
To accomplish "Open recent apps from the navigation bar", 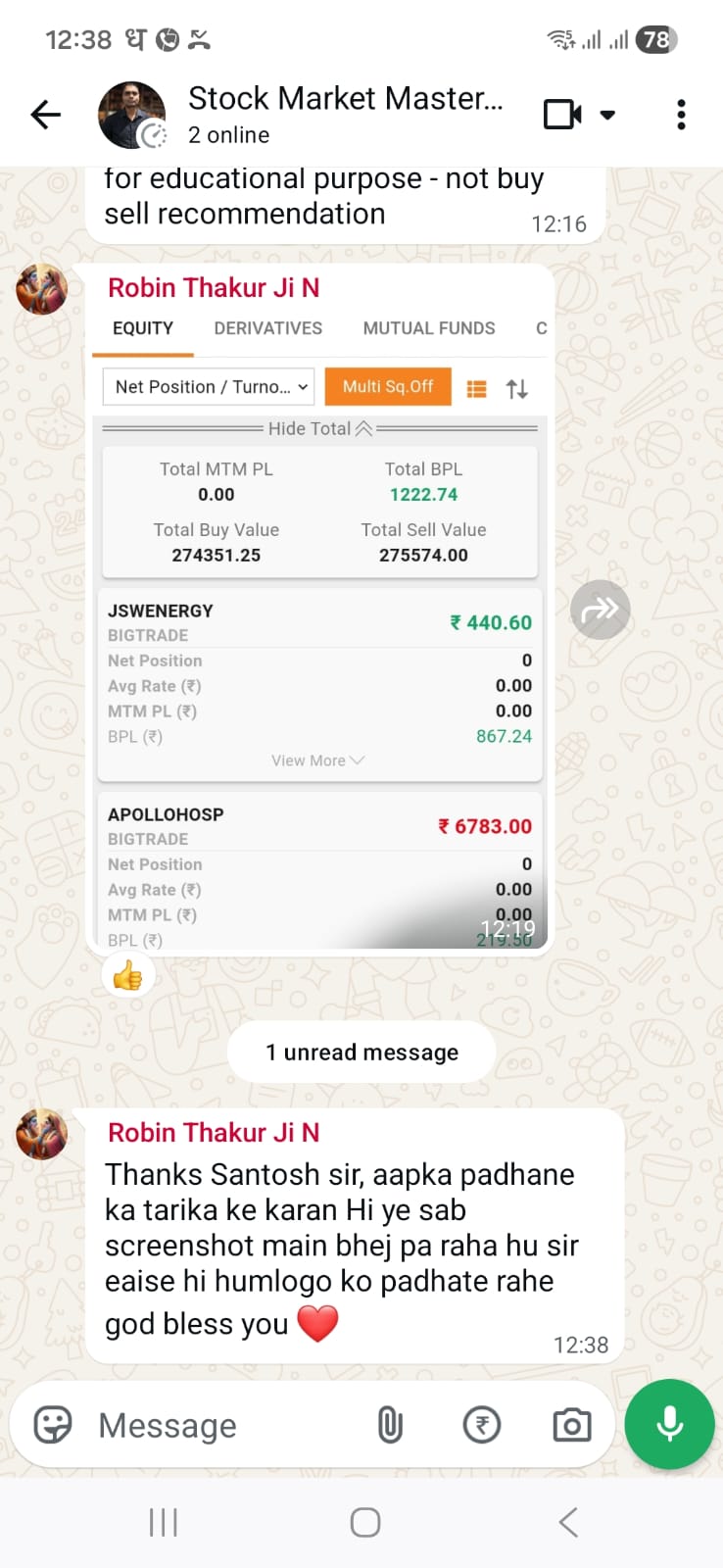I will point(163,1522).
